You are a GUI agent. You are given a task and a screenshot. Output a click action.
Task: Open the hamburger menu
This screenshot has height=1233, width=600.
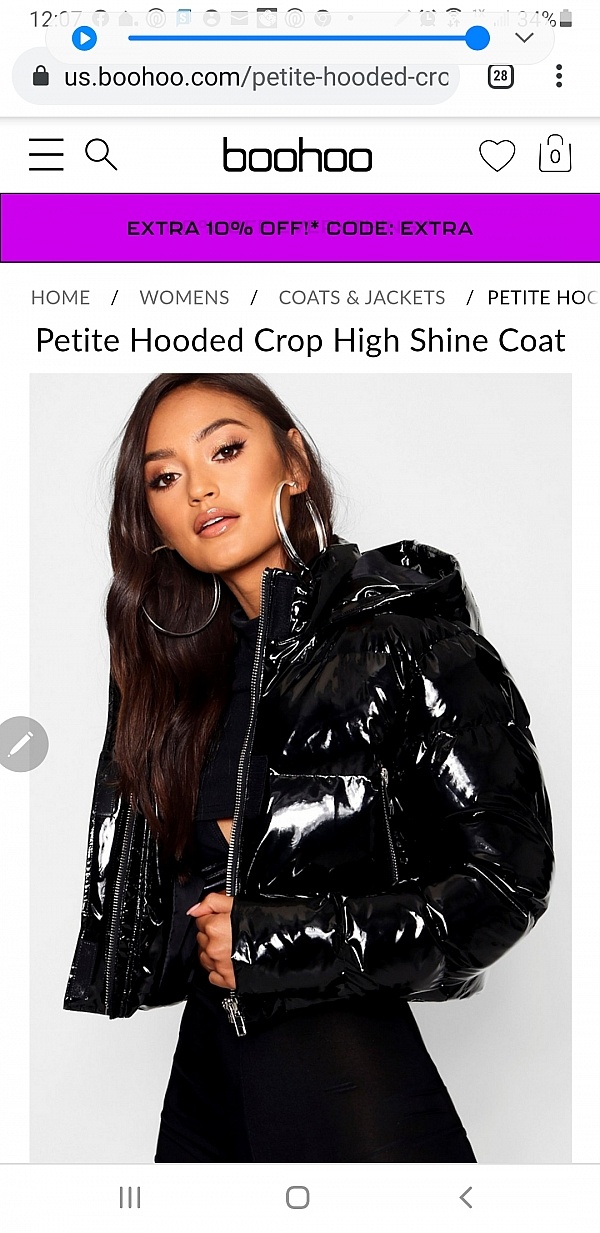coord(46,155)
